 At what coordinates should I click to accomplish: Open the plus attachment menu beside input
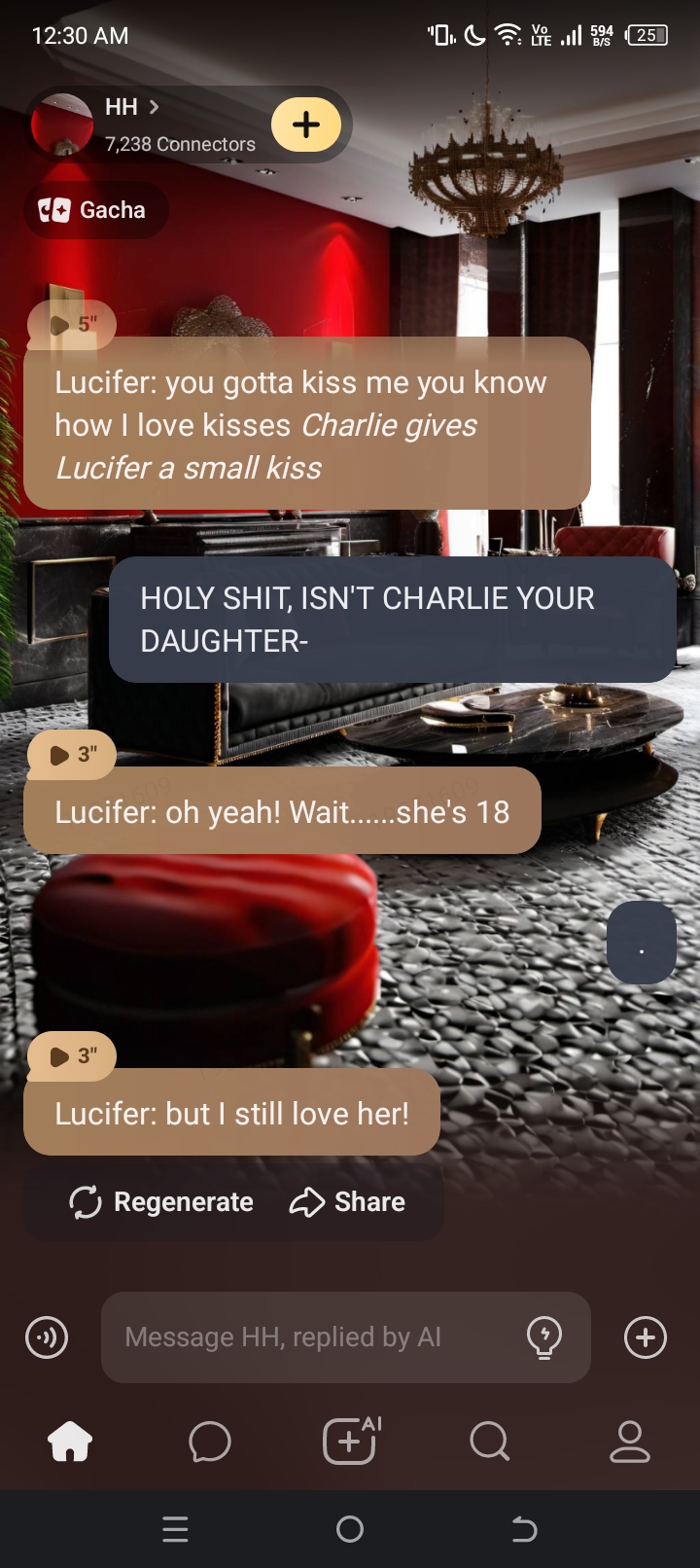(646, 1337)
